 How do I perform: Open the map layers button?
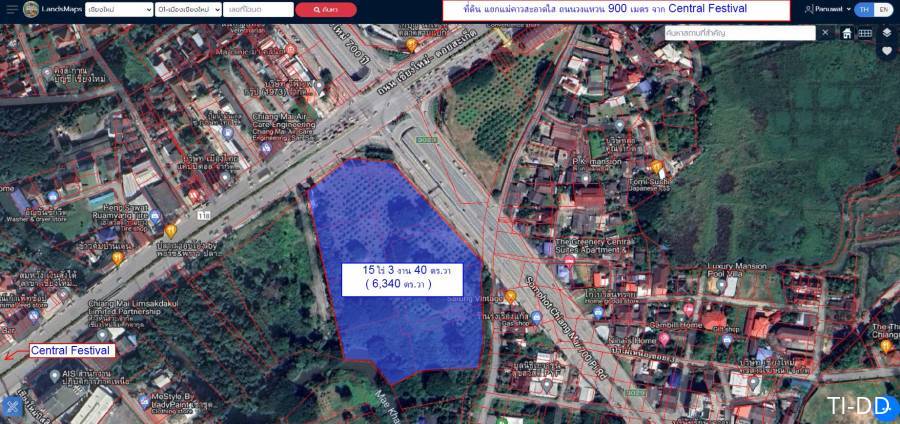click(x=887, y=32)
